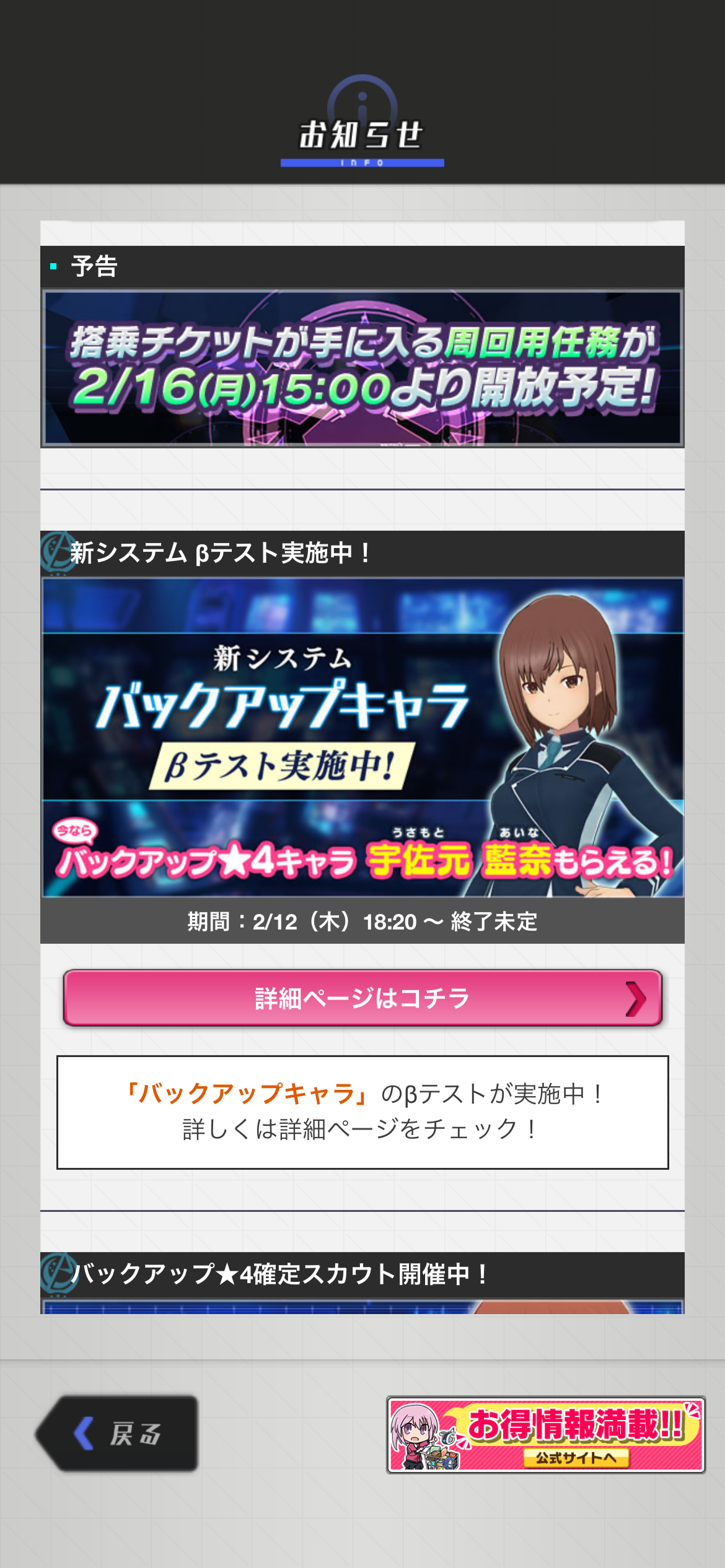
Task: Open the バックアップキャラ βテスト banner
Action: (362, 737)
